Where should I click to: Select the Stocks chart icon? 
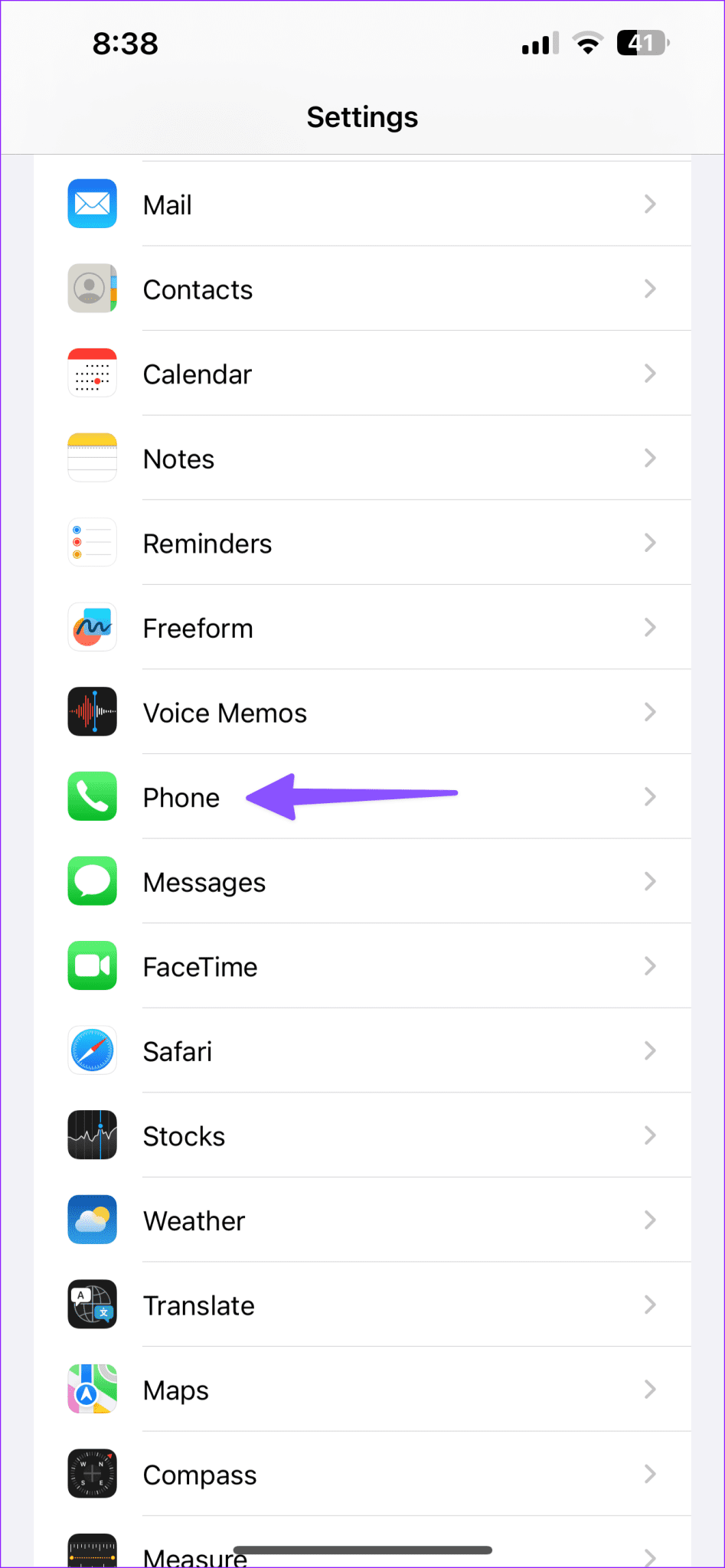tap(92, 1135)
